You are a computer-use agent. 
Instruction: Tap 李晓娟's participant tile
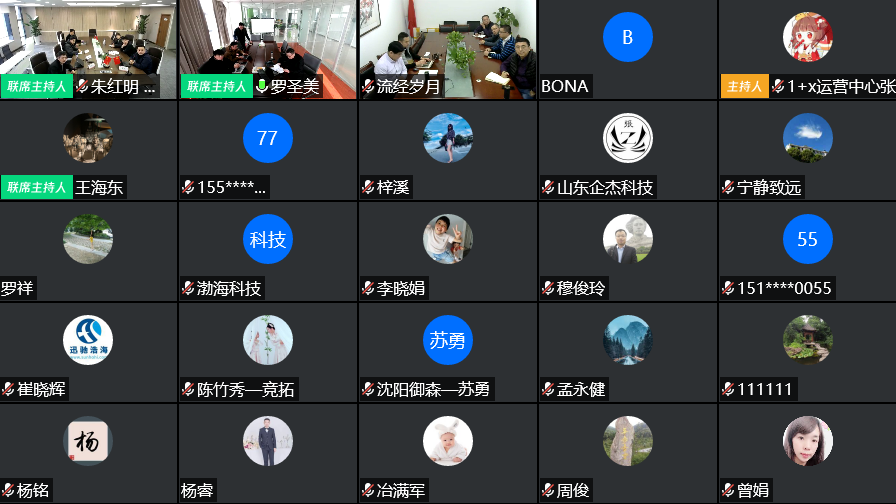tap(447, 250)
